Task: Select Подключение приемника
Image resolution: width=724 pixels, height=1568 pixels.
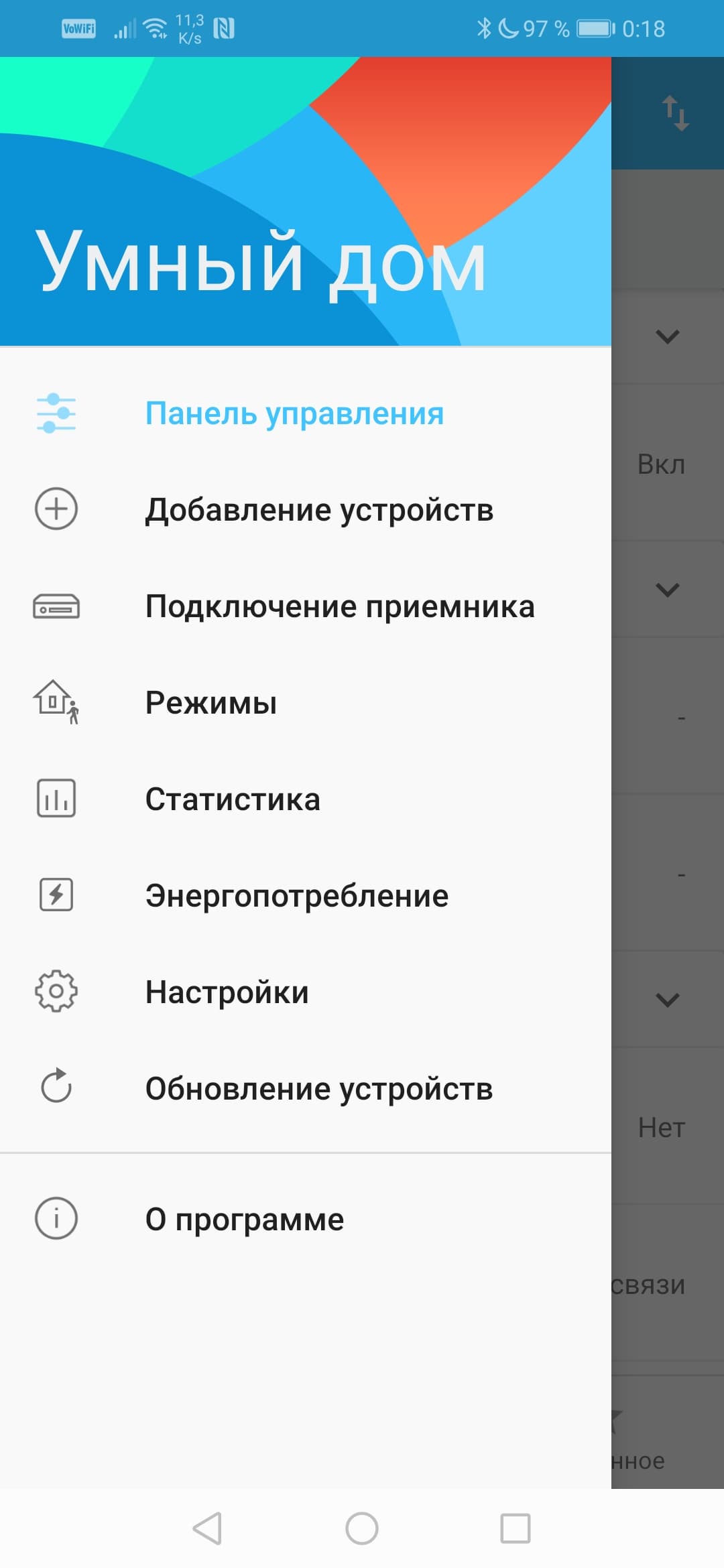Action: tap(340, 606)
